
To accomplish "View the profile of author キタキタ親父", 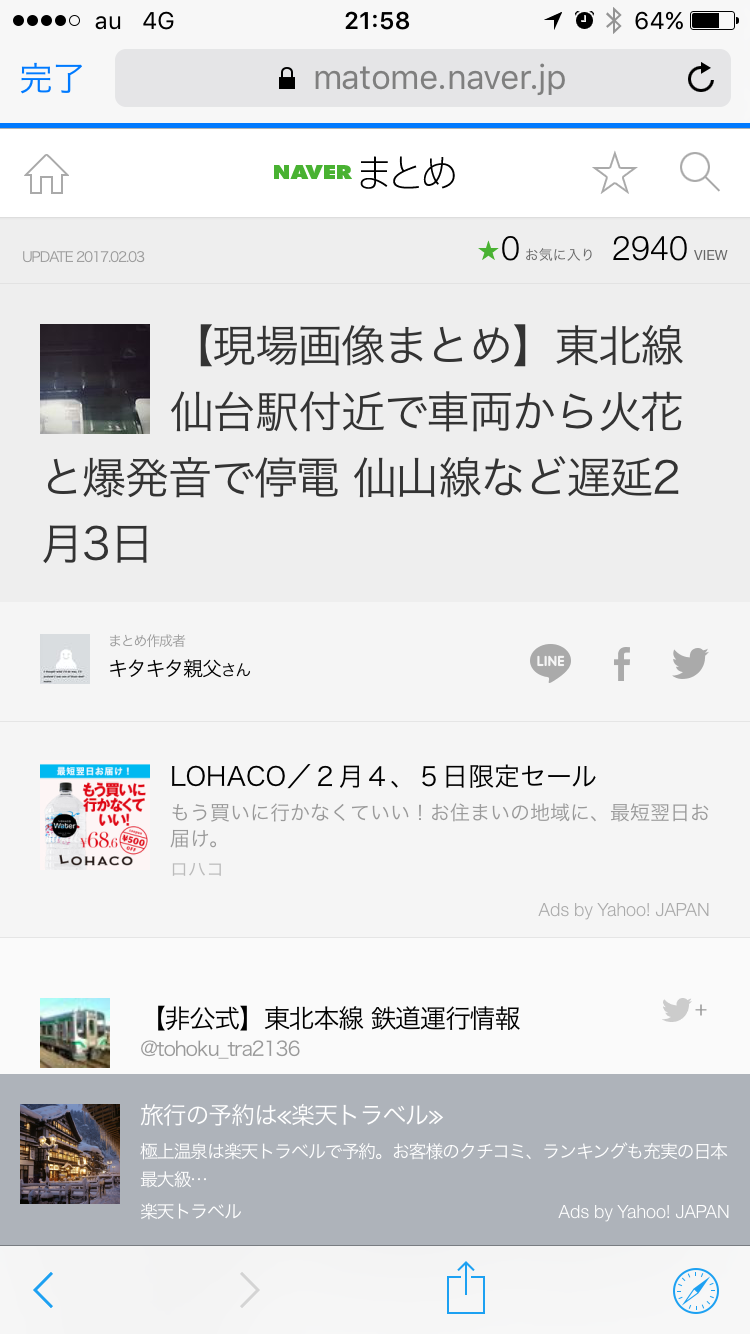I will 178,669.
